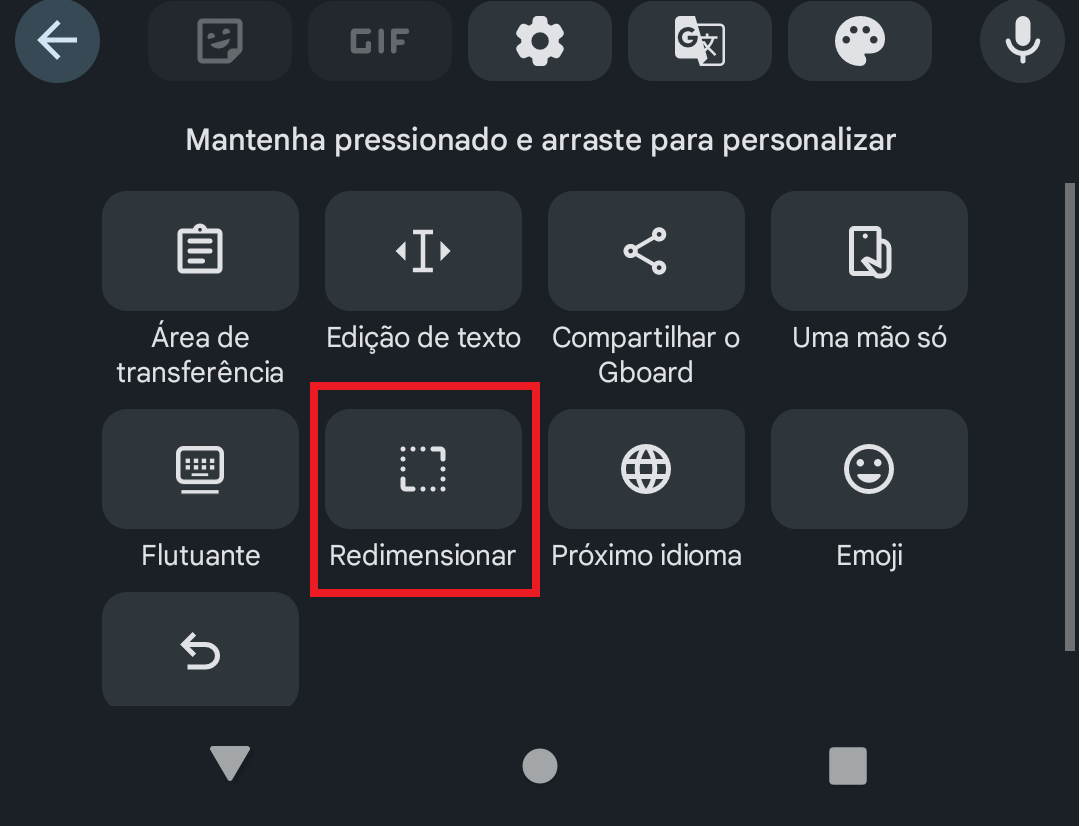Open keyboard theme palette
The width and height of the screenshot is (1084, 826).
coord(860,41)
